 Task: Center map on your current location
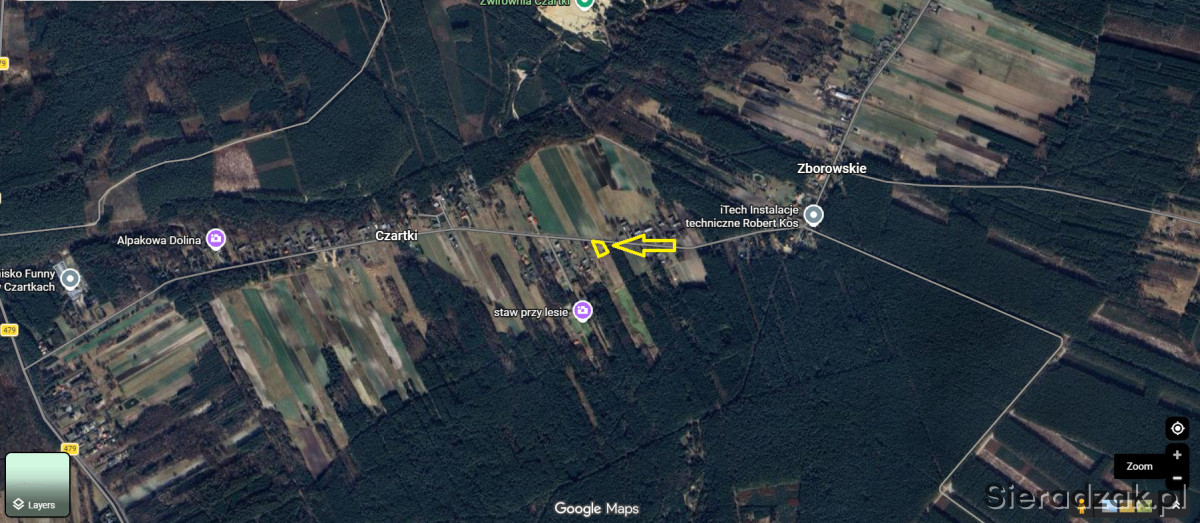pyautogui.click(x=1177, y=429)
